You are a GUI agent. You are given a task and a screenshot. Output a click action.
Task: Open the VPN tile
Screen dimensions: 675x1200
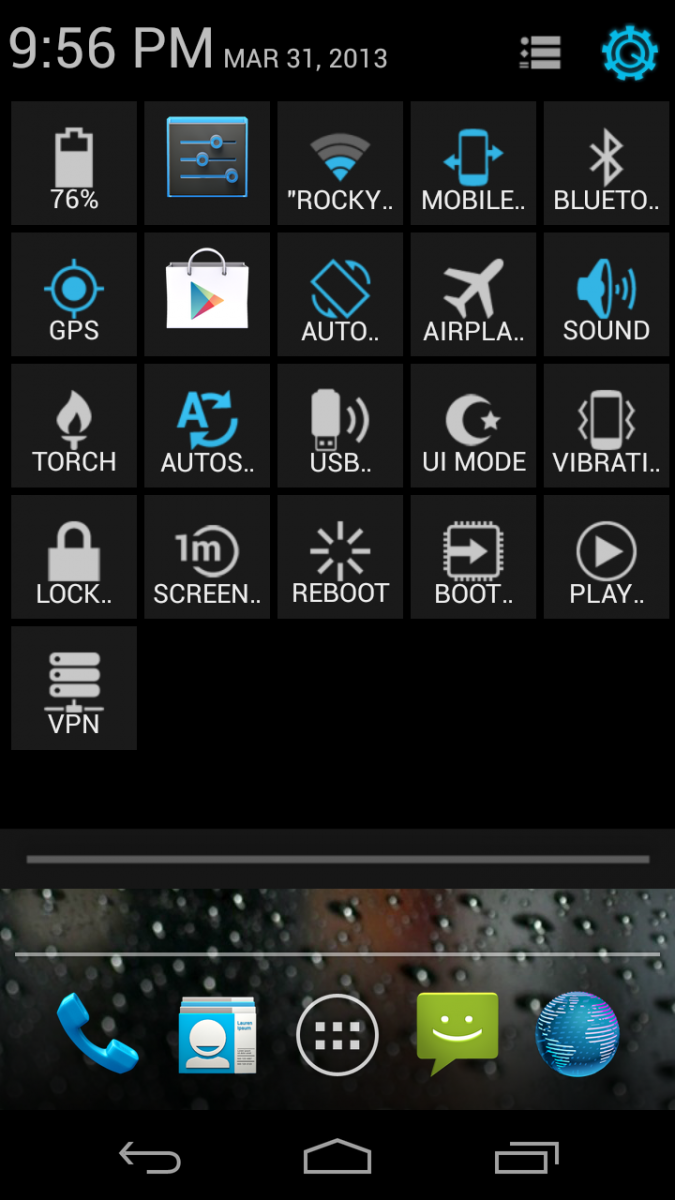click(74, 688)
